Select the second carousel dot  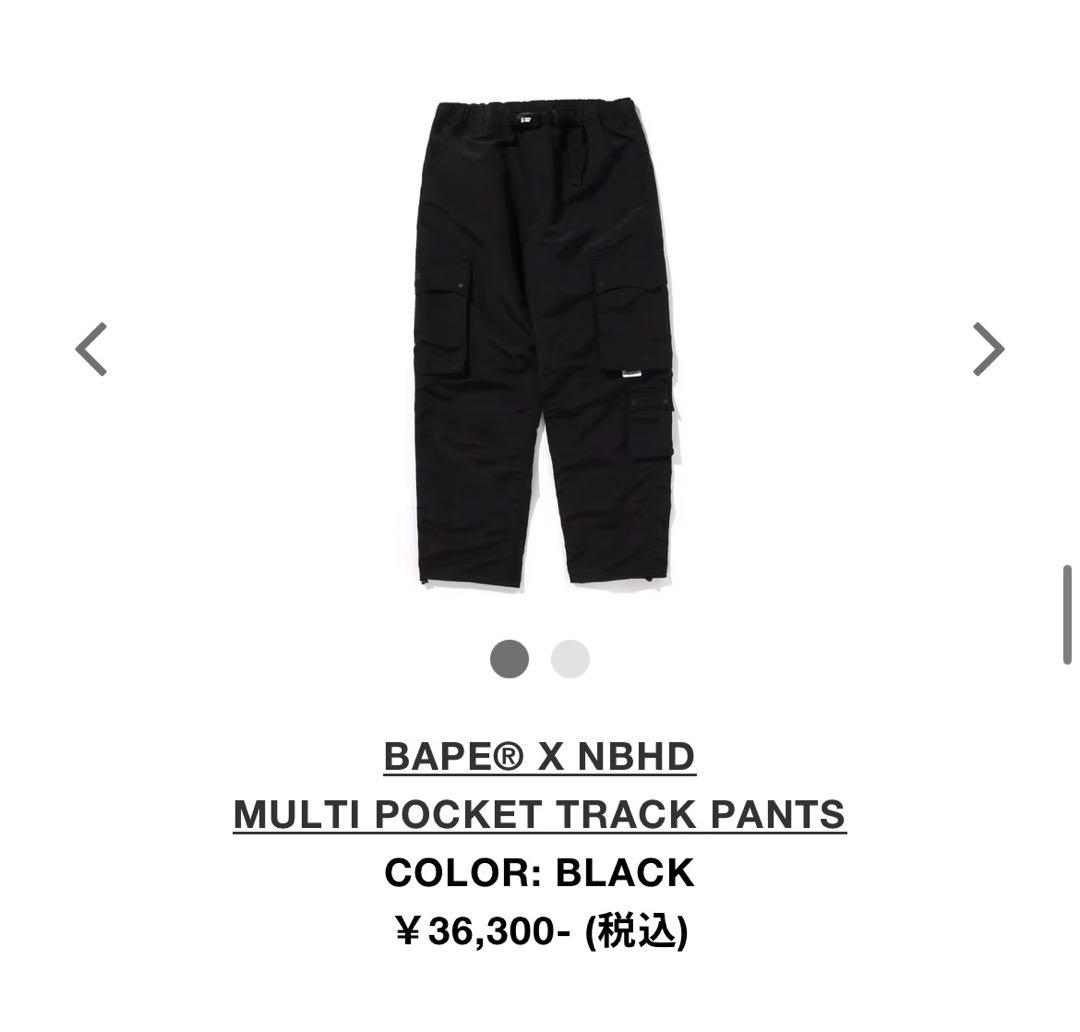point(570,659)
